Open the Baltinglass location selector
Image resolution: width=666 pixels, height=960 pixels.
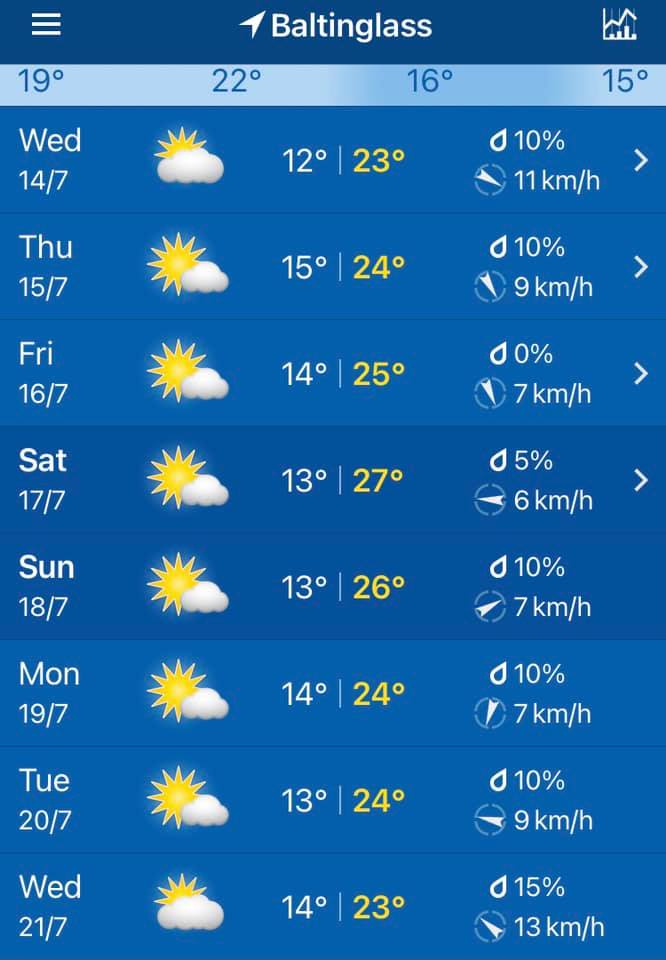336,26
